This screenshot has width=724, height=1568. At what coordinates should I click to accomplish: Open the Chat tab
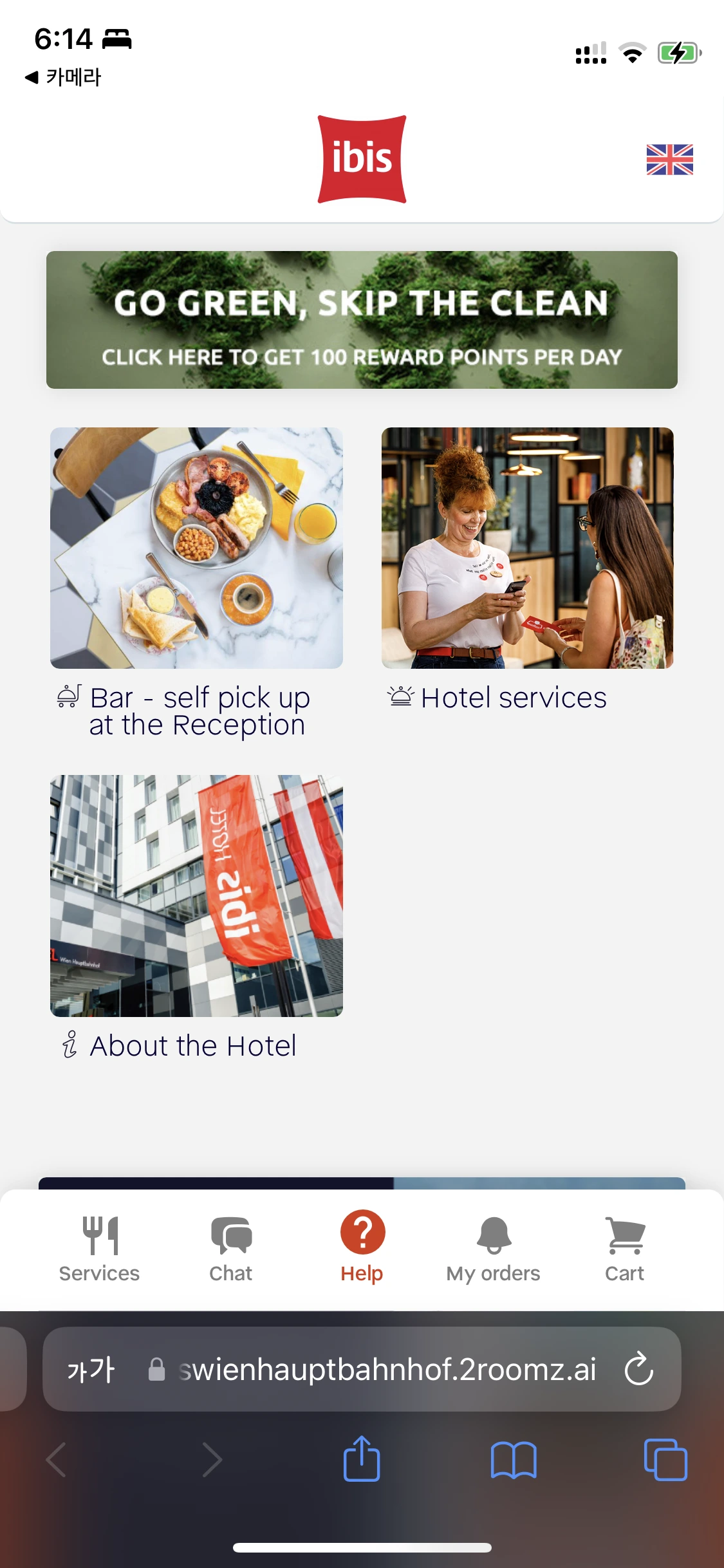(x=231, y=1249)
